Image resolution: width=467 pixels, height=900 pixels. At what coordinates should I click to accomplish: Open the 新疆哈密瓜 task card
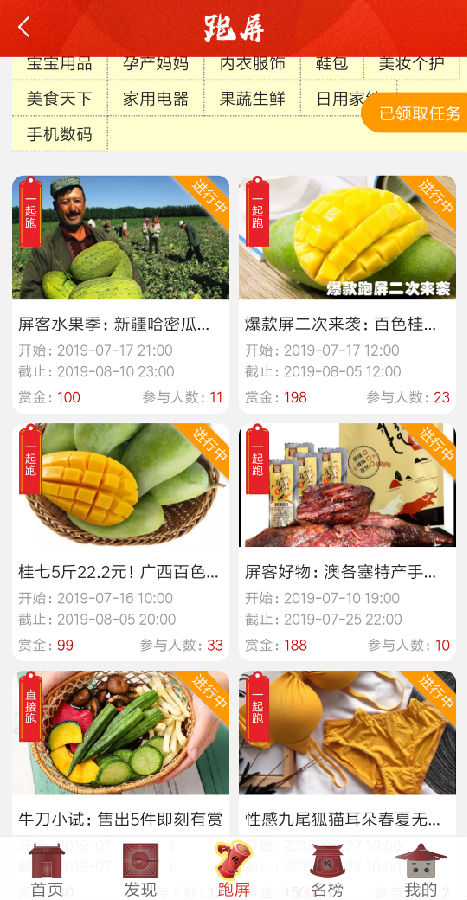120,294
